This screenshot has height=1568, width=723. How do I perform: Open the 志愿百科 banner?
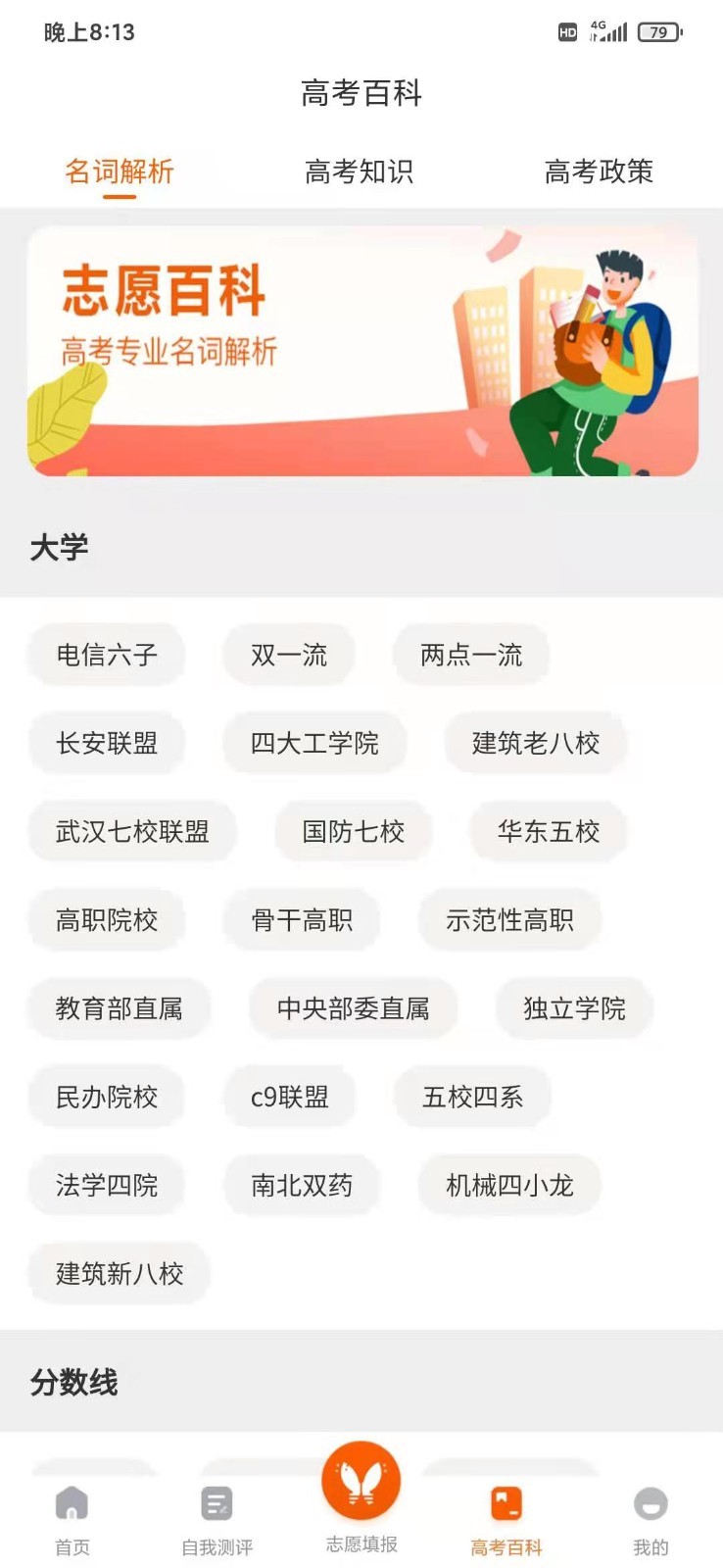click(361, 351)
